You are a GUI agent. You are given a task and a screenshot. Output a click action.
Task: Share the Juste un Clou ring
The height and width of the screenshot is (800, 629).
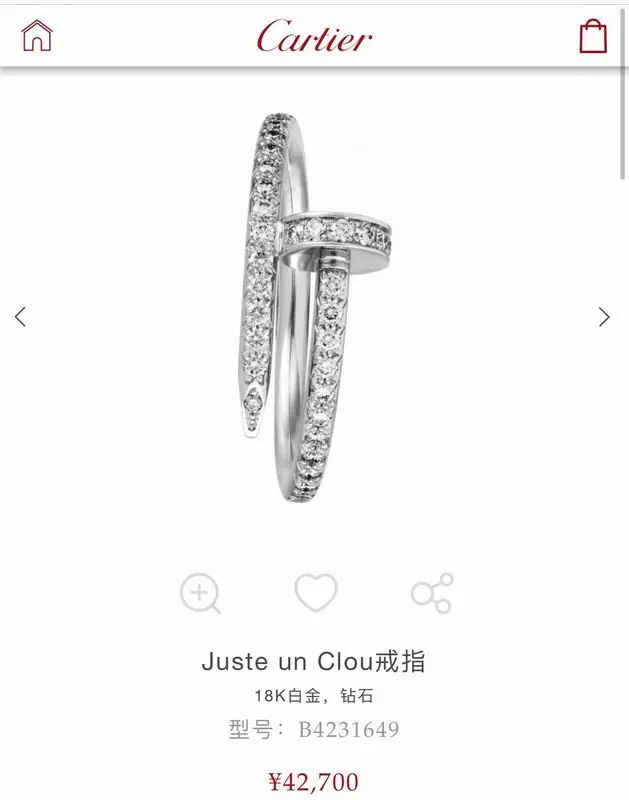point(432,593)
